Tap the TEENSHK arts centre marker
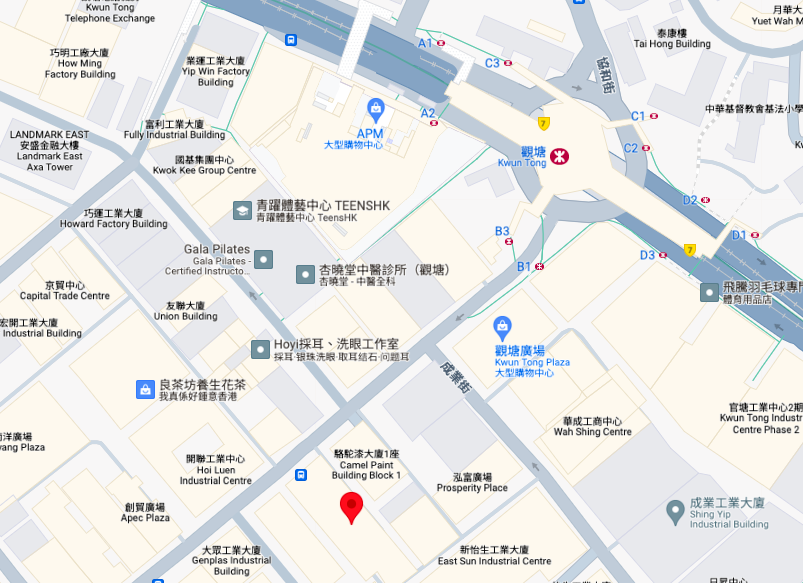This screenshot has width=803, height=583. 241,210
